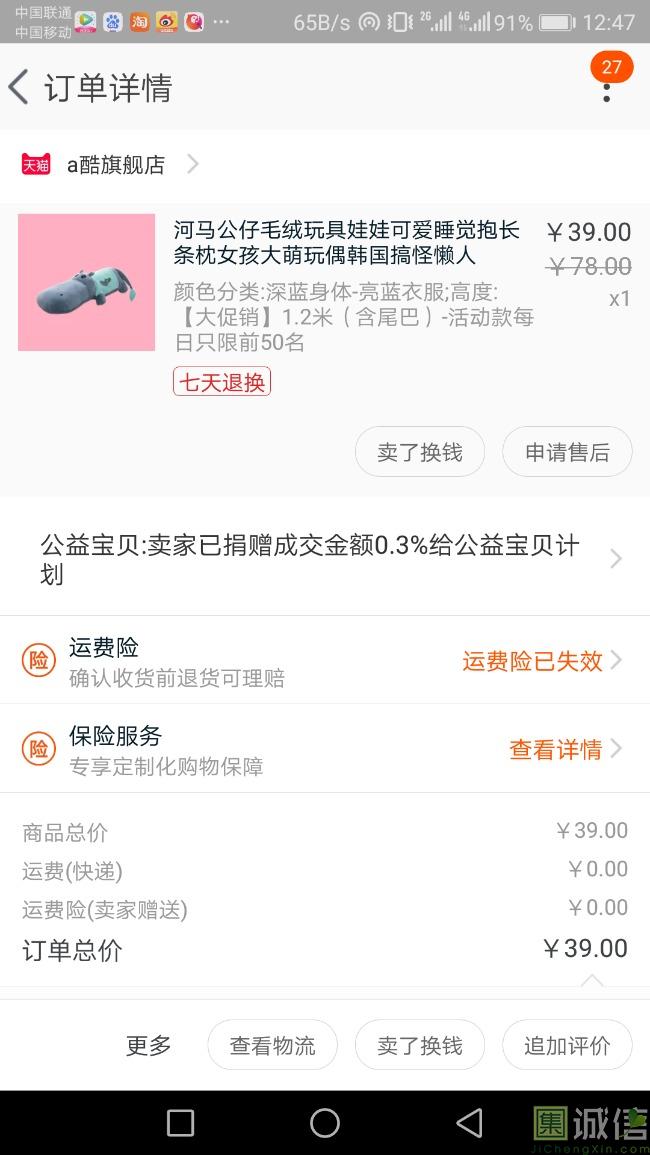Open the three-dot overflow menu

(x=606, y=90)
